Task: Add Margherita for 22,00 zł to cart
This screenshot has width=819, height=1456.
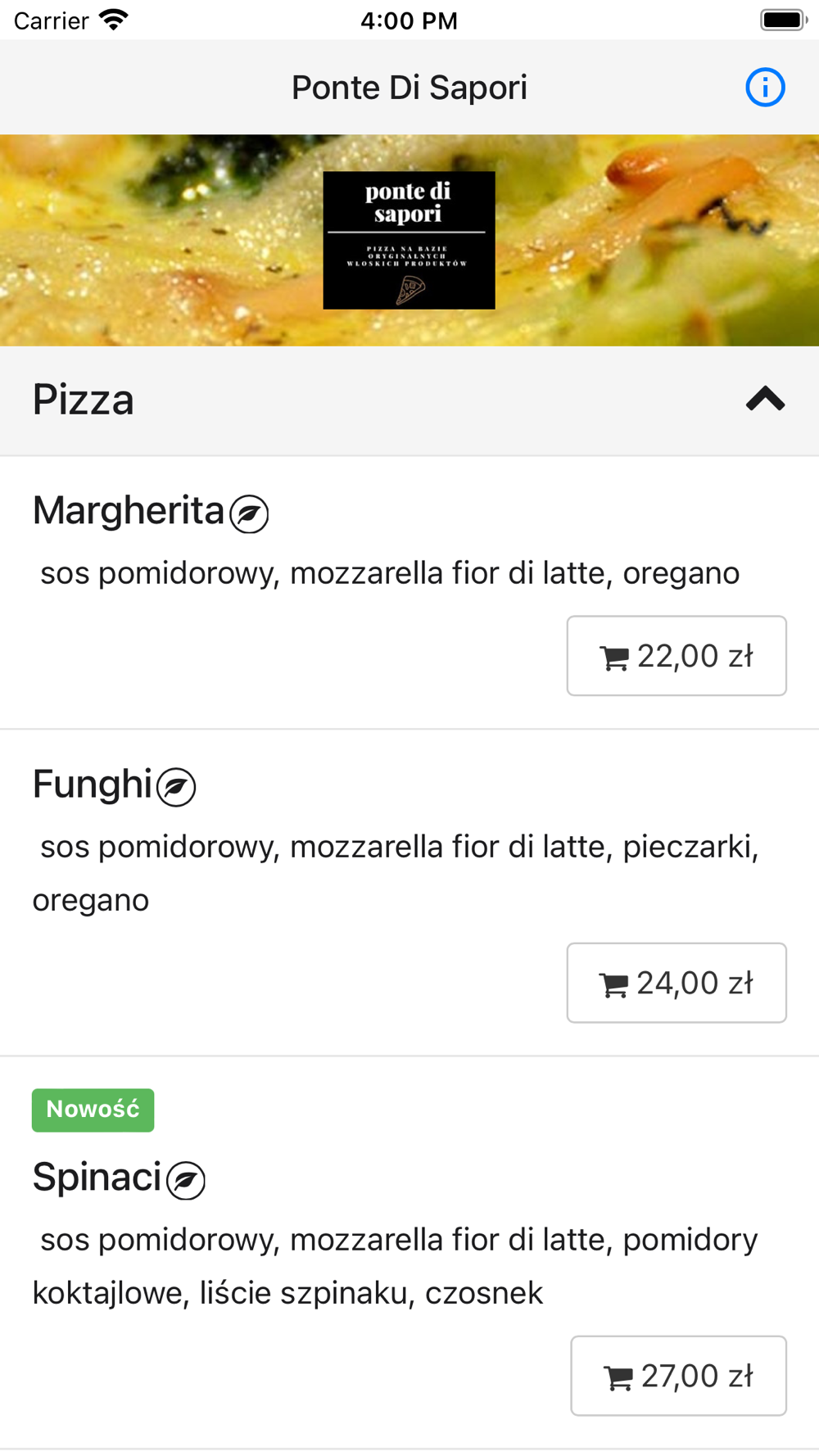Action: [676, 656]
